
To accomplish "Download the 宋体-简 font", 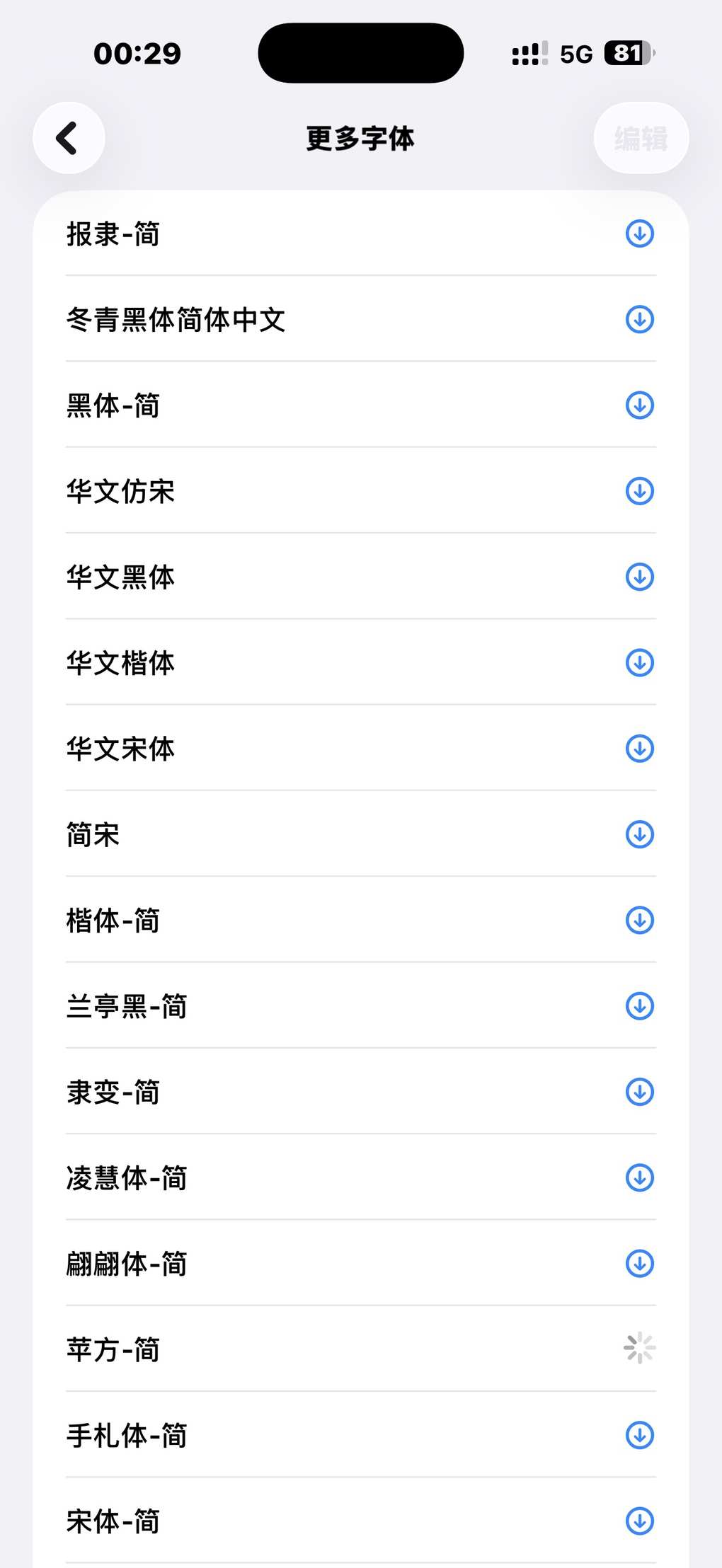I will pos(640,1521).
